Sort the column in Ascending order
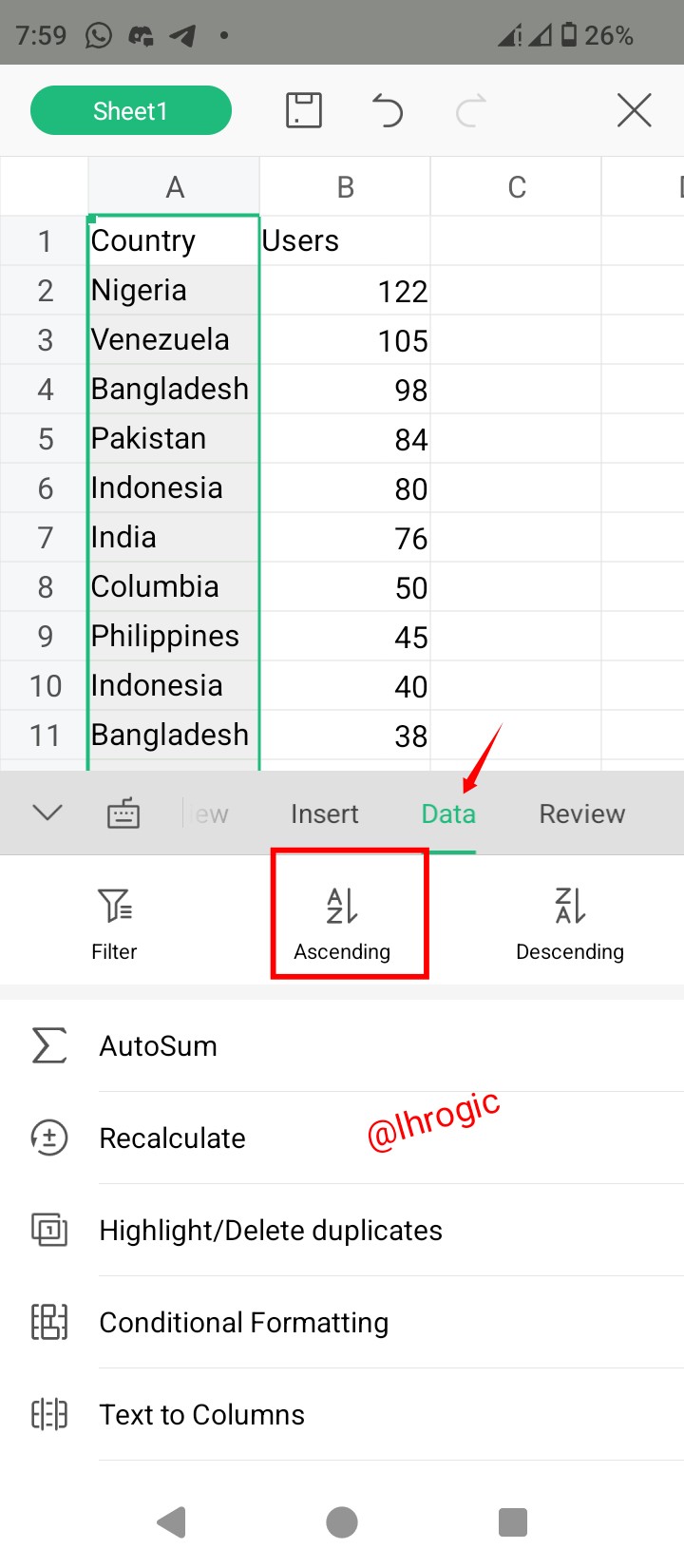684x1568 pixels. (x=342, y=922)
